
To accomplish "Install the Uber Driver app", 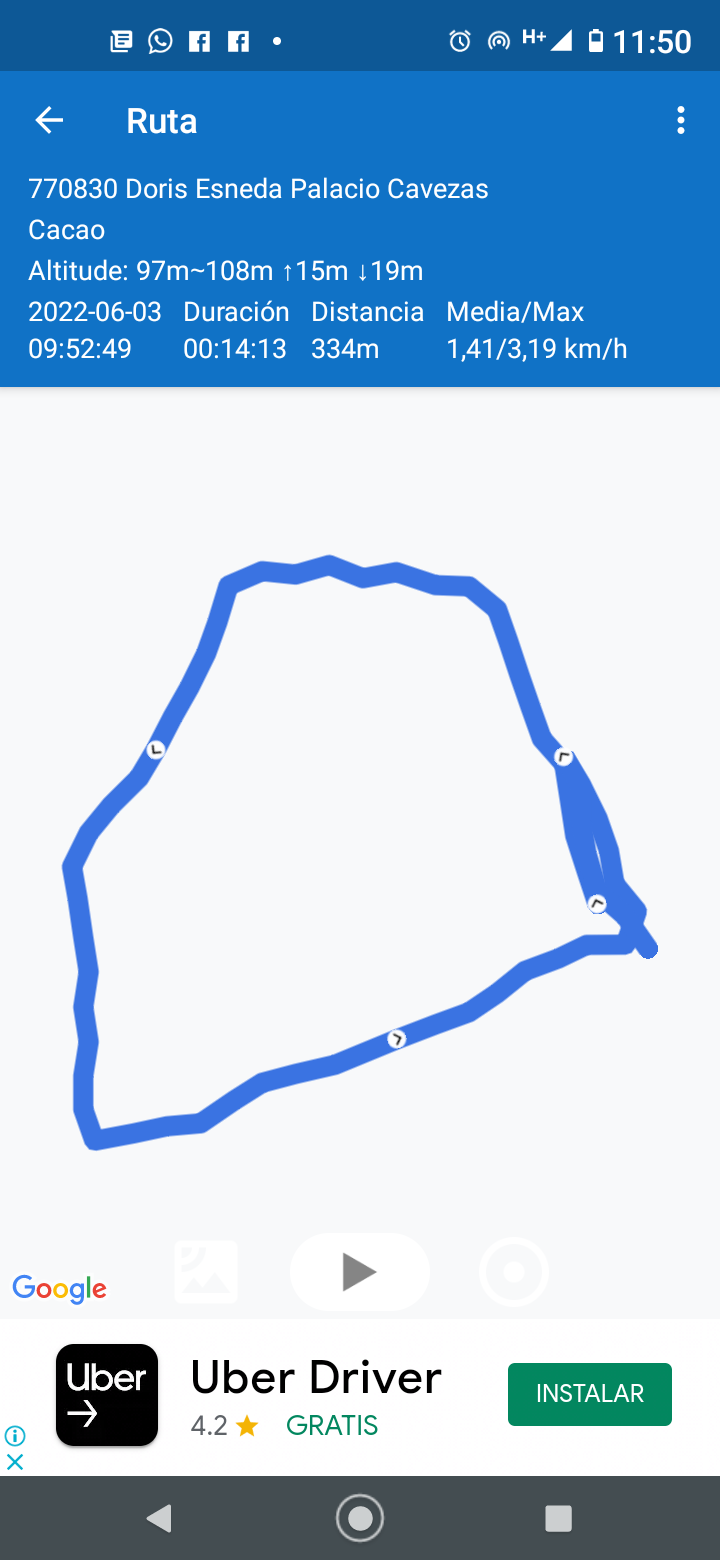I will [x=589, y=1394].
